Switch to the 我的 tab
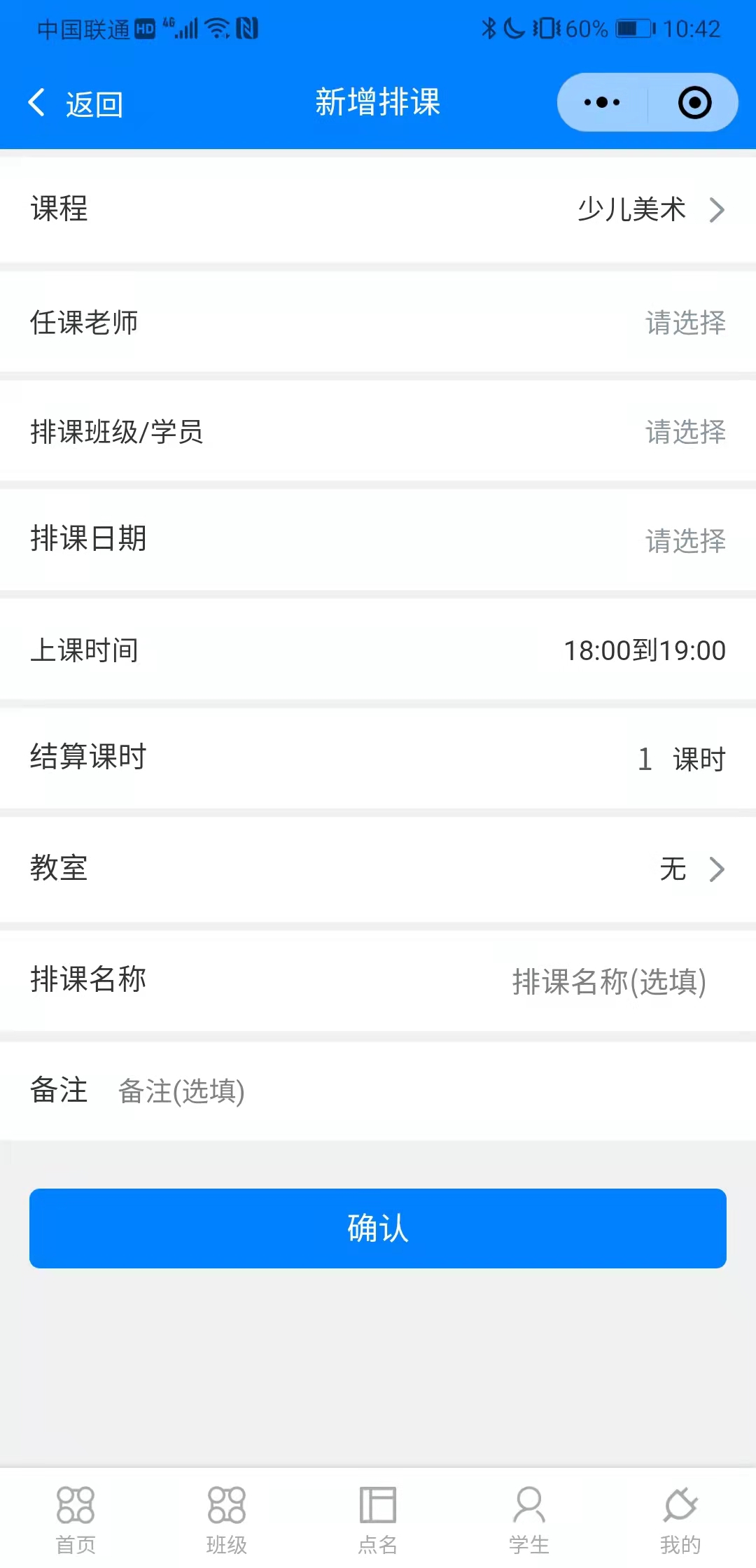The image size is (756, 1568). (x=680, y=1520)
